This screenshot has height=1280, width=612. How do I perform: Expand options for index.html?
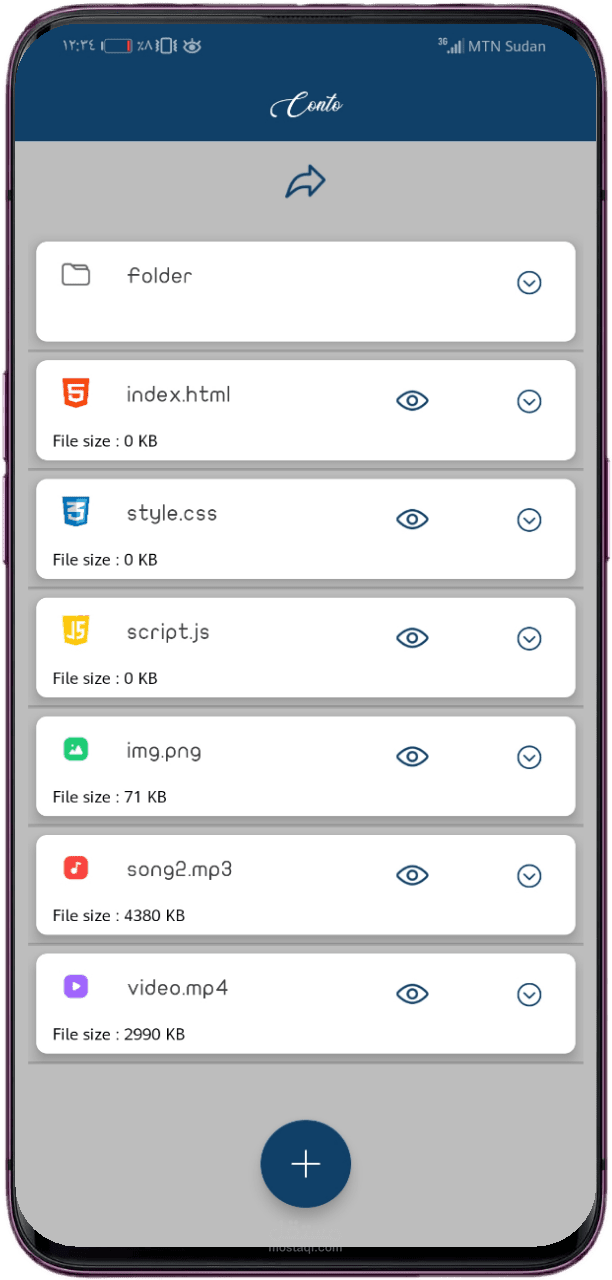pos(529,402)
